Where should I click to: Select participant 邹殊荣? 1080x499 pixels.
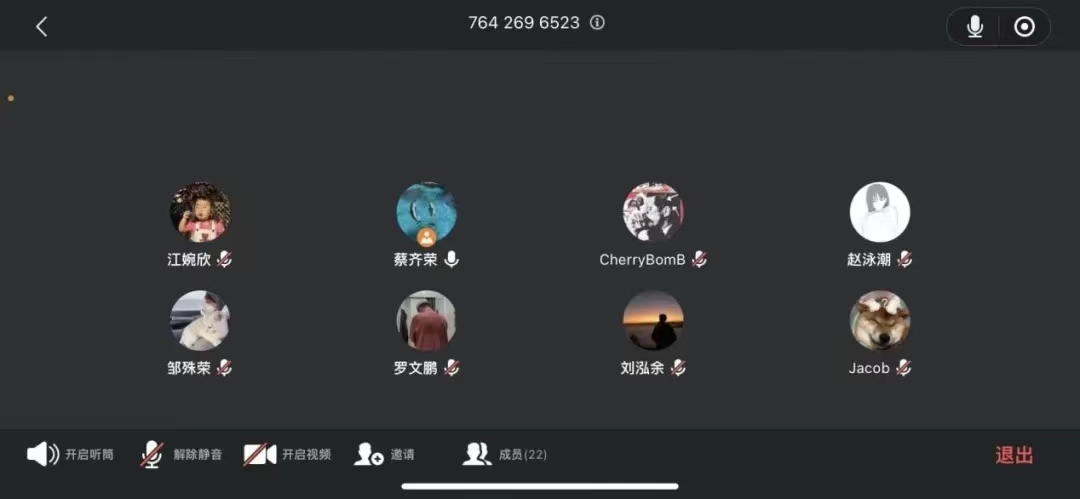(200, 321)
